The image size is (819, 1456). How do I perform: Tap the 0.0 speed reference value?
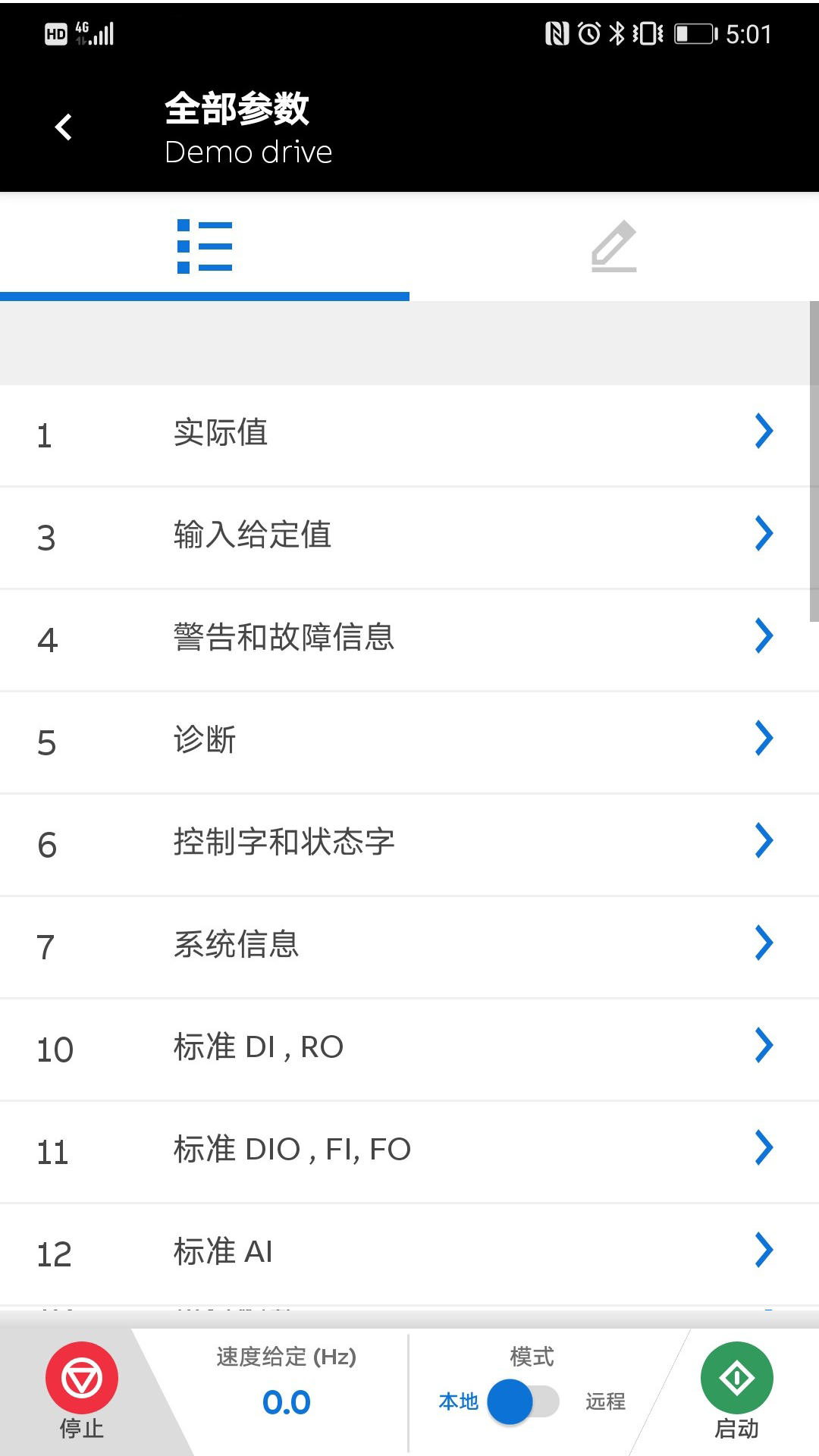pyautogui.click(x=286, y=1402)
